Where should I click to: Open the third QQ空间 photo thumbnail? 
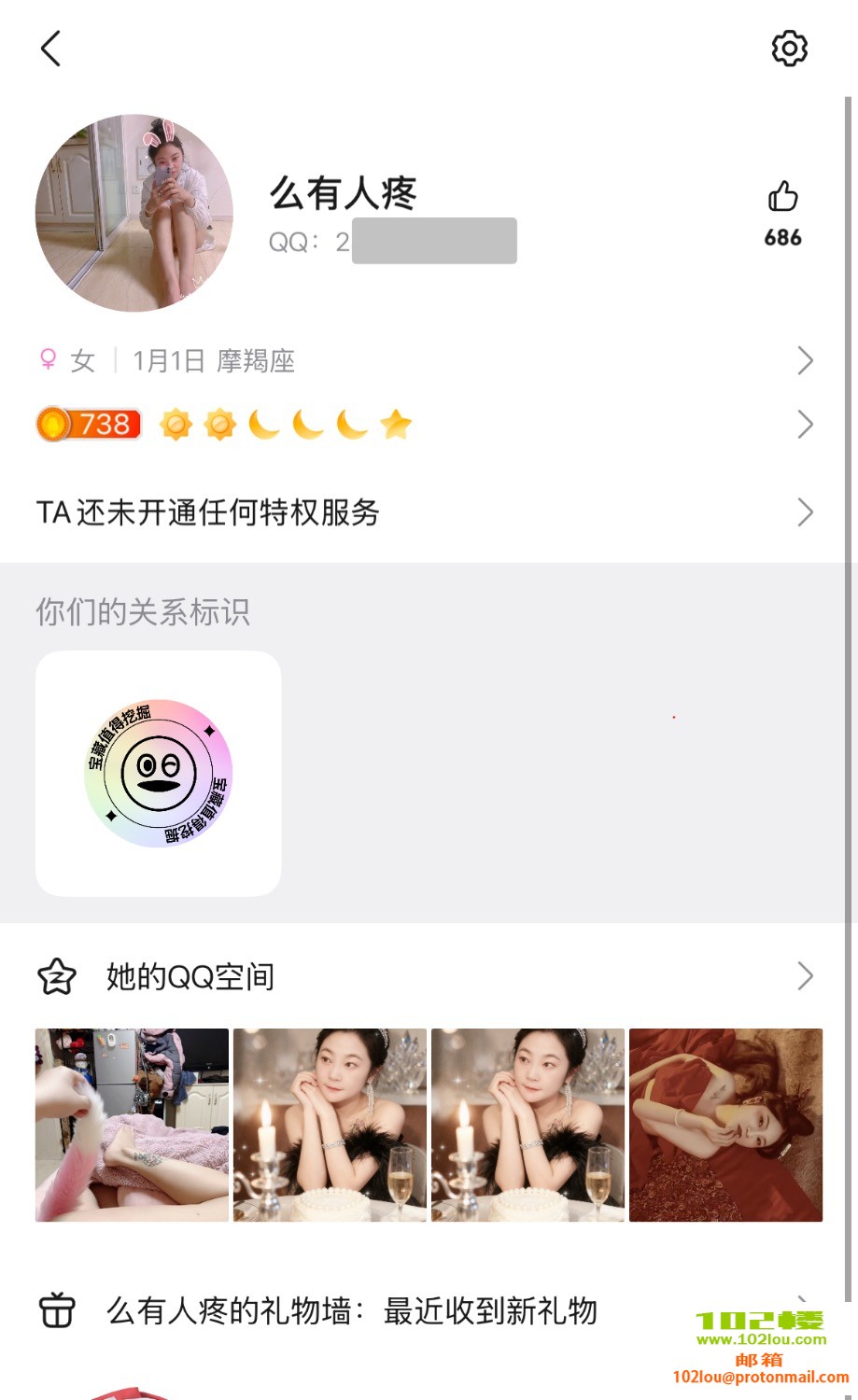coord(527,1125)
